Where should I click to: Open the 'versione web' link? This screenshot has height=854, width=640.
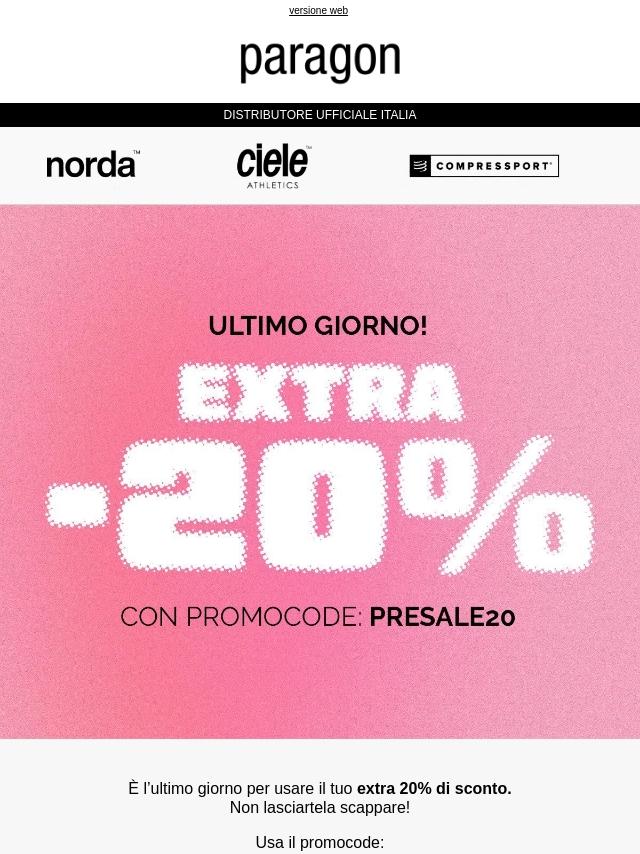pyautogui.click(x=318, y=11)
